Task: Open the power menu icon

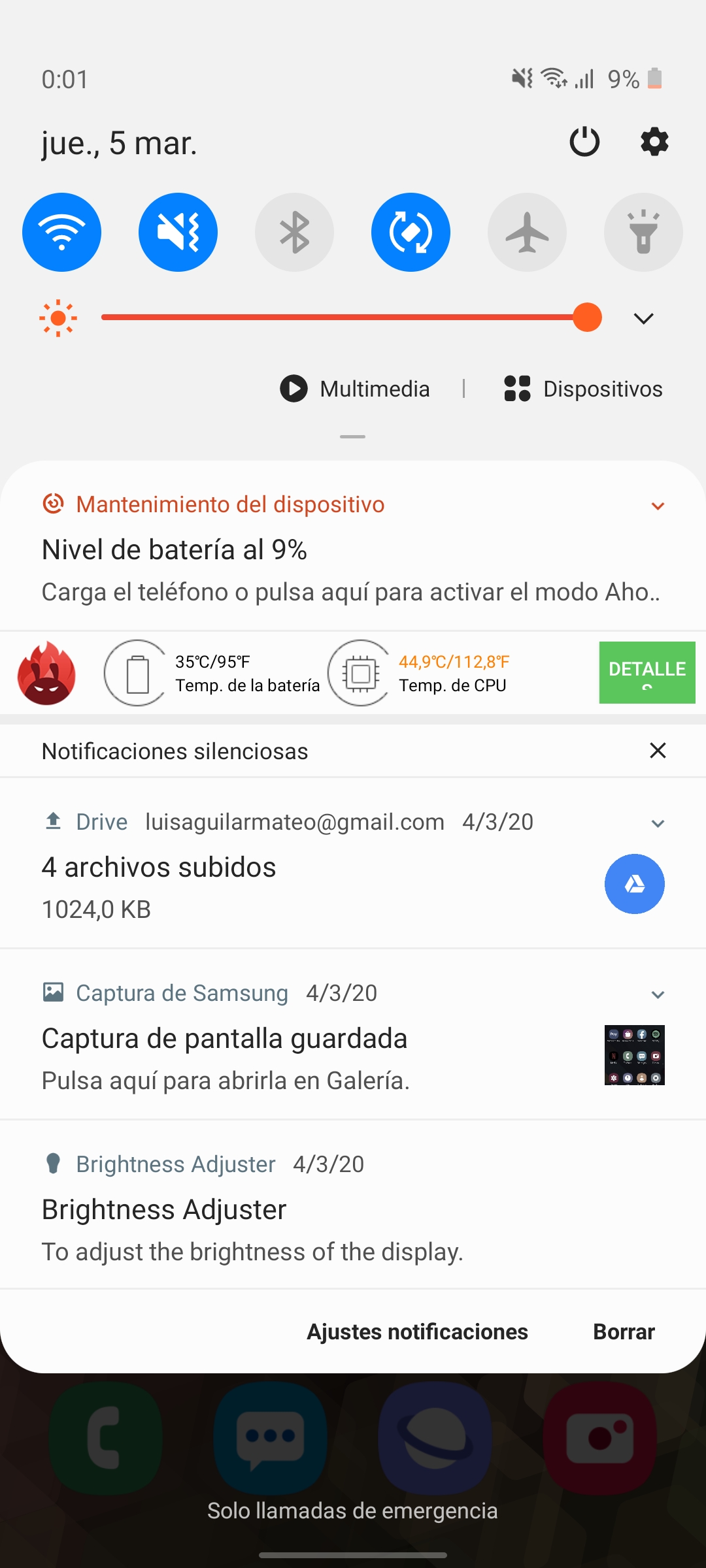Action: (x=584, y=142)
